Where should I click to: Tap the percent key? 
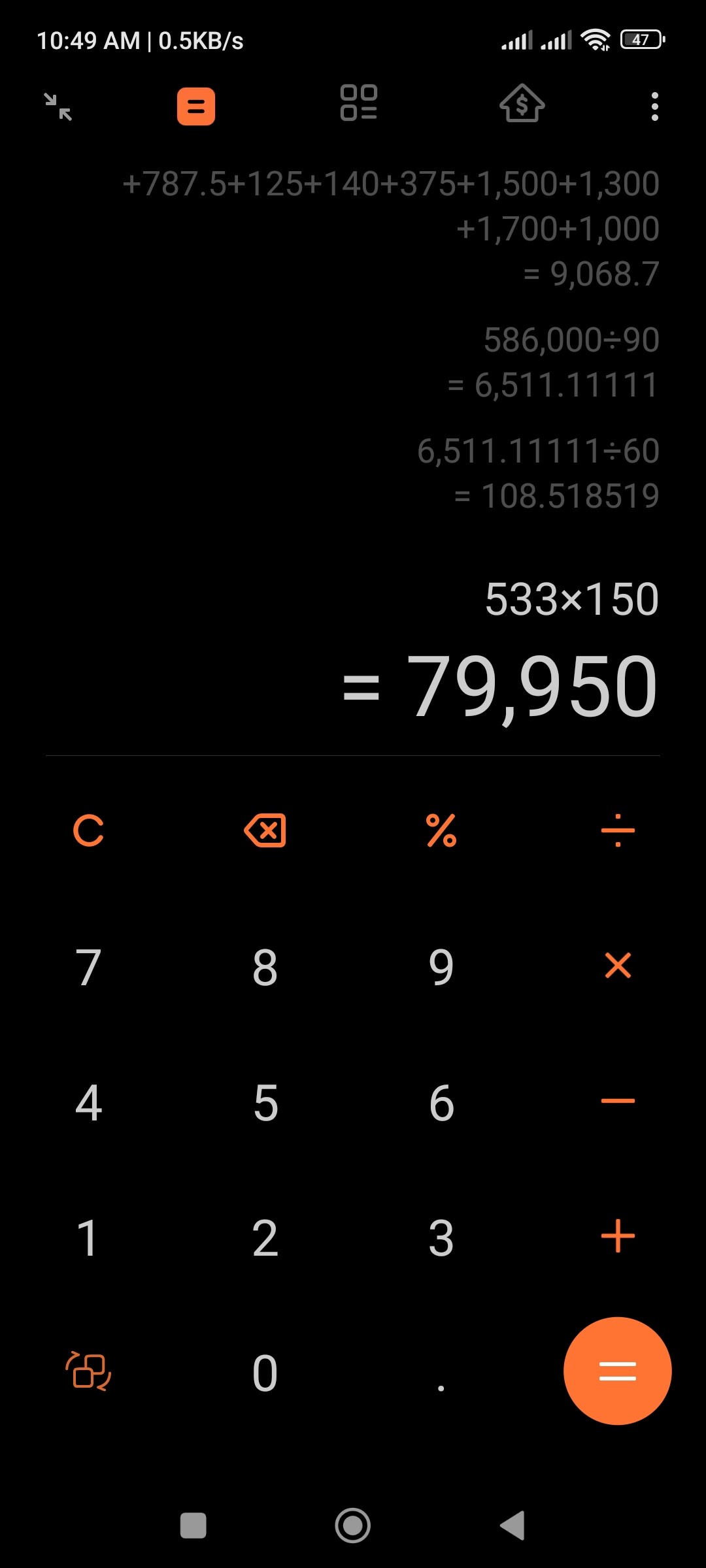441,831
